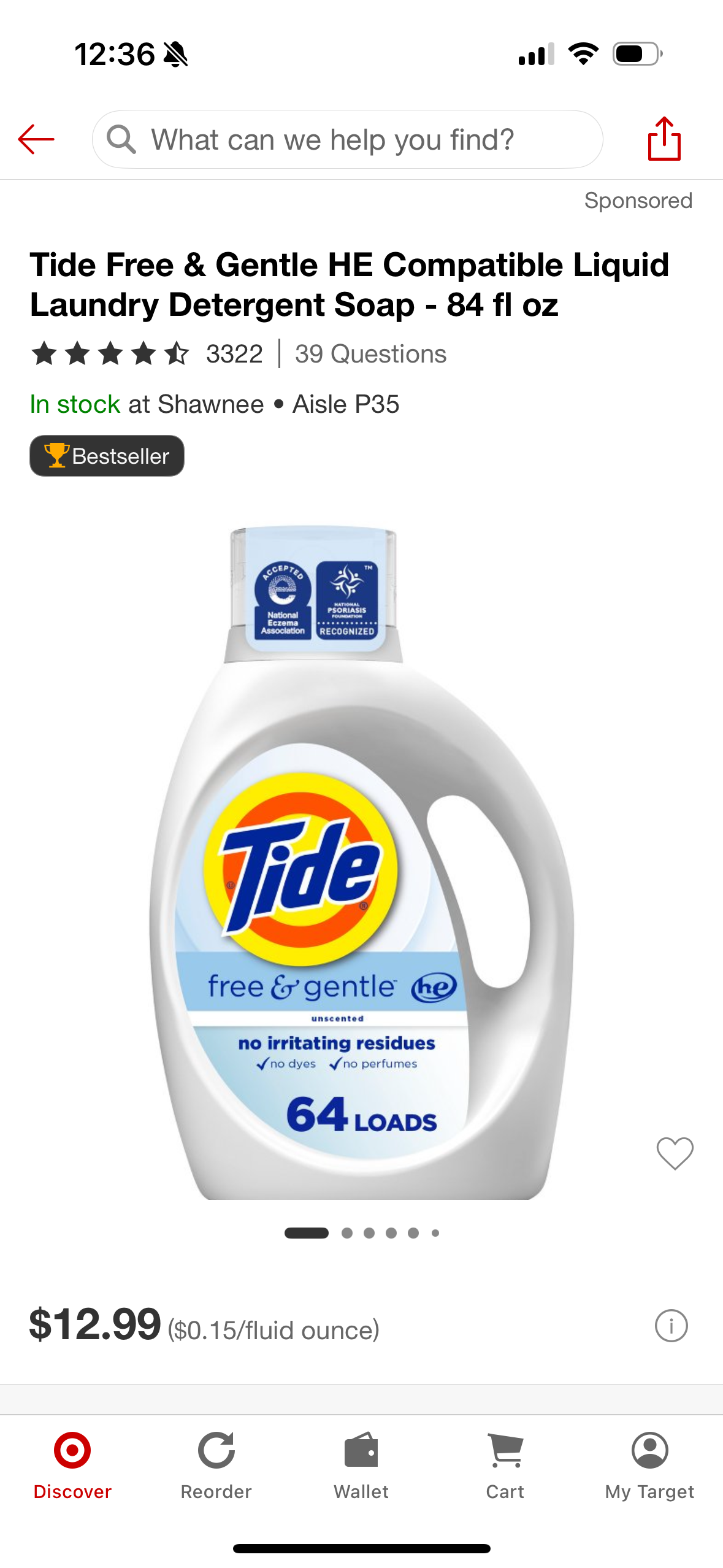The height and width of the screenshot is (1568, 723).
Task: Tap the image carousel page indicator
Action: 362,1232
